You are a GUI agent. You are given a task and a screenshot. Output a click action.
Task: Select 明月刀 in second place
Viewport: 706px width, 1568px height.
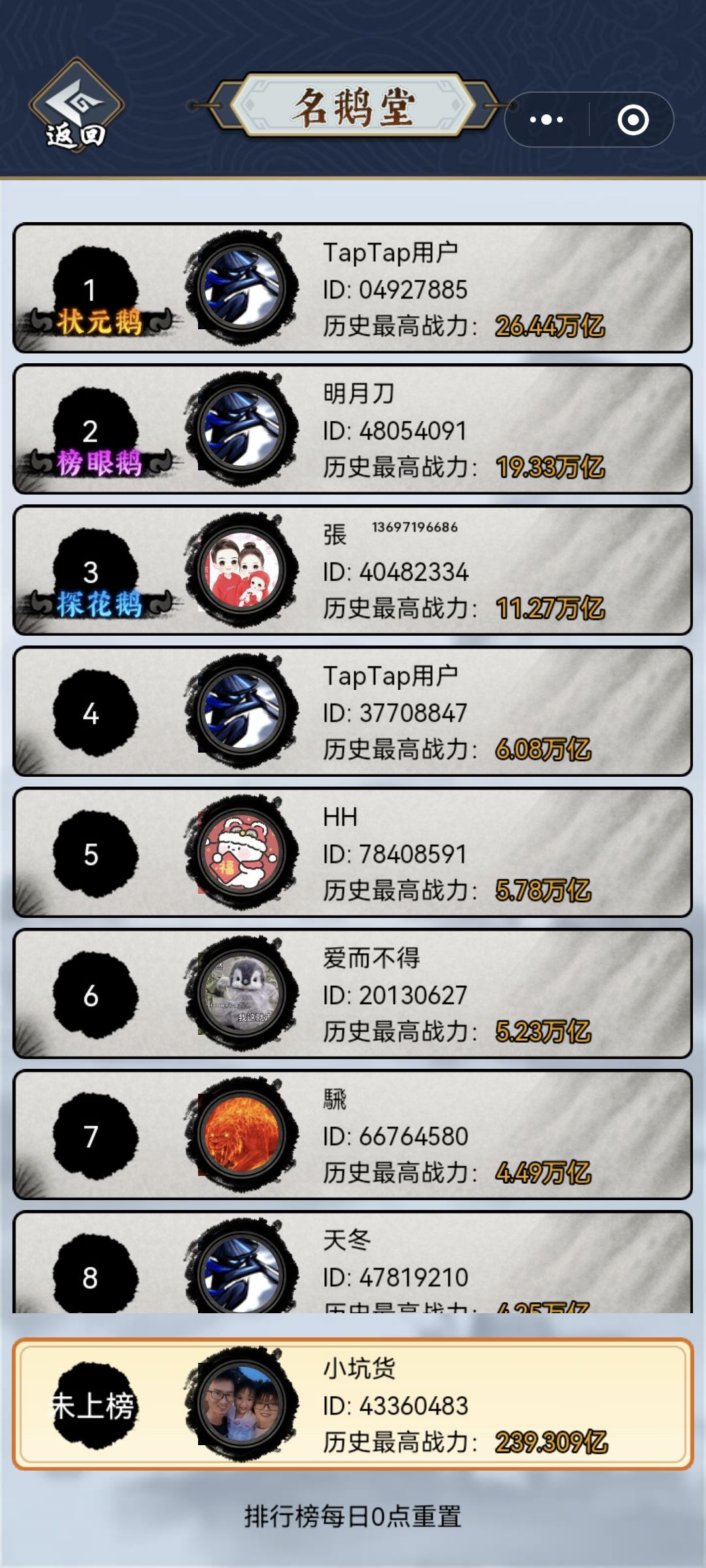(353, 429)
